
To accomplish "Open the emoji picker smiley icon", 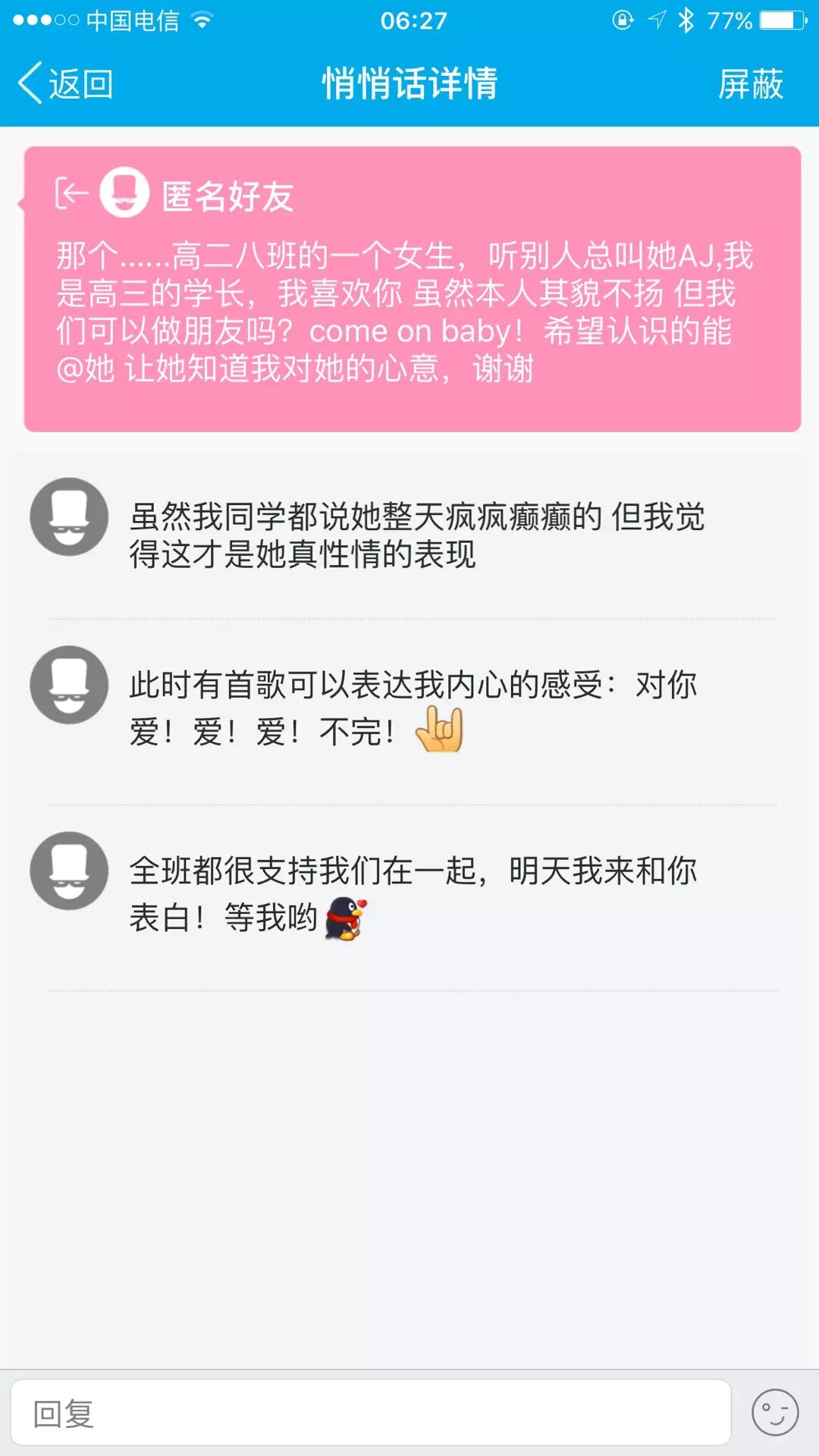I will (x=774, y=1413).
